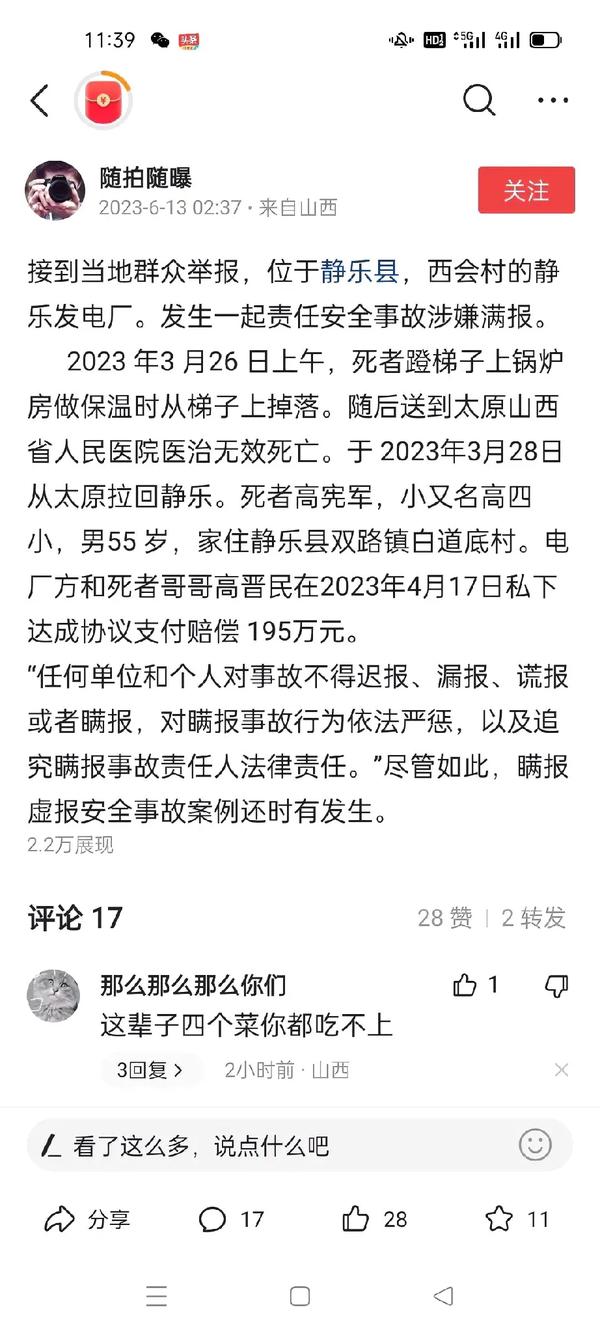600x1333 pixels.
Task: Jump to the 17 comments
Action: click(232, 1219)
